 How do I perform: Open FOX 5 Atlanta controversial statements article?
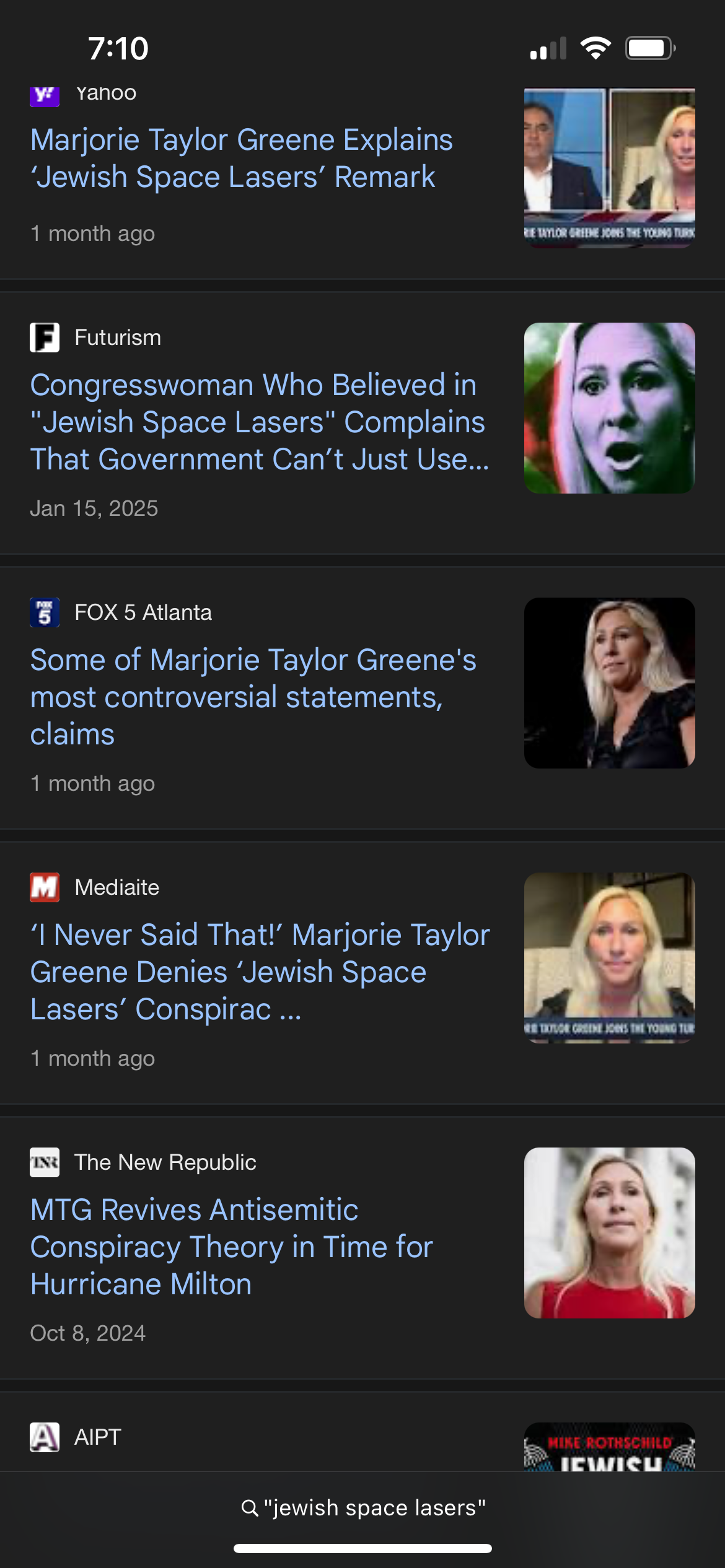click(253, 697)
